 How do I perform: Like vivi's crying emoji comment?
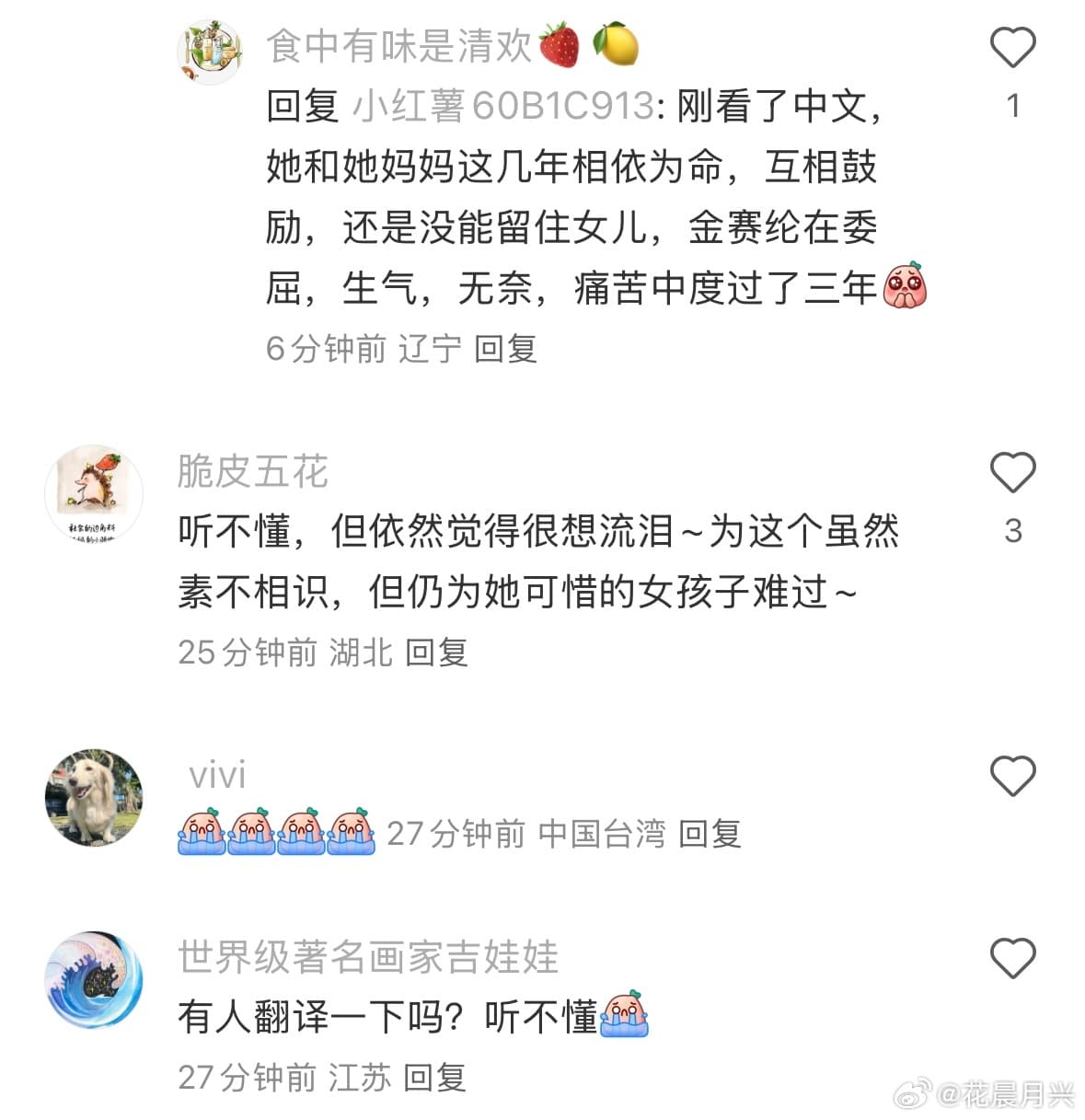[x=1012, y=776]
